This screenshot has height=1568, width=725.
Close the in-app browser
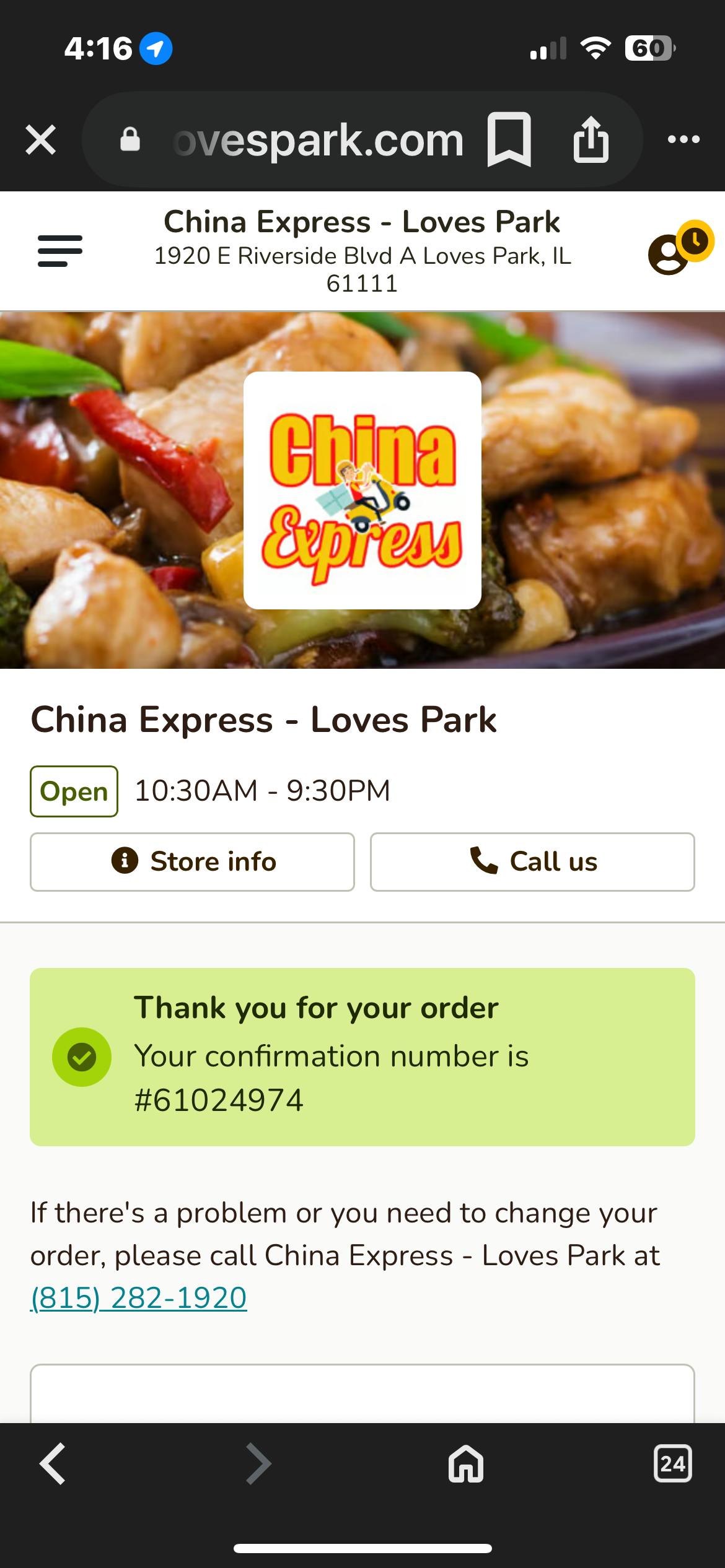click(x=41, y=139)
